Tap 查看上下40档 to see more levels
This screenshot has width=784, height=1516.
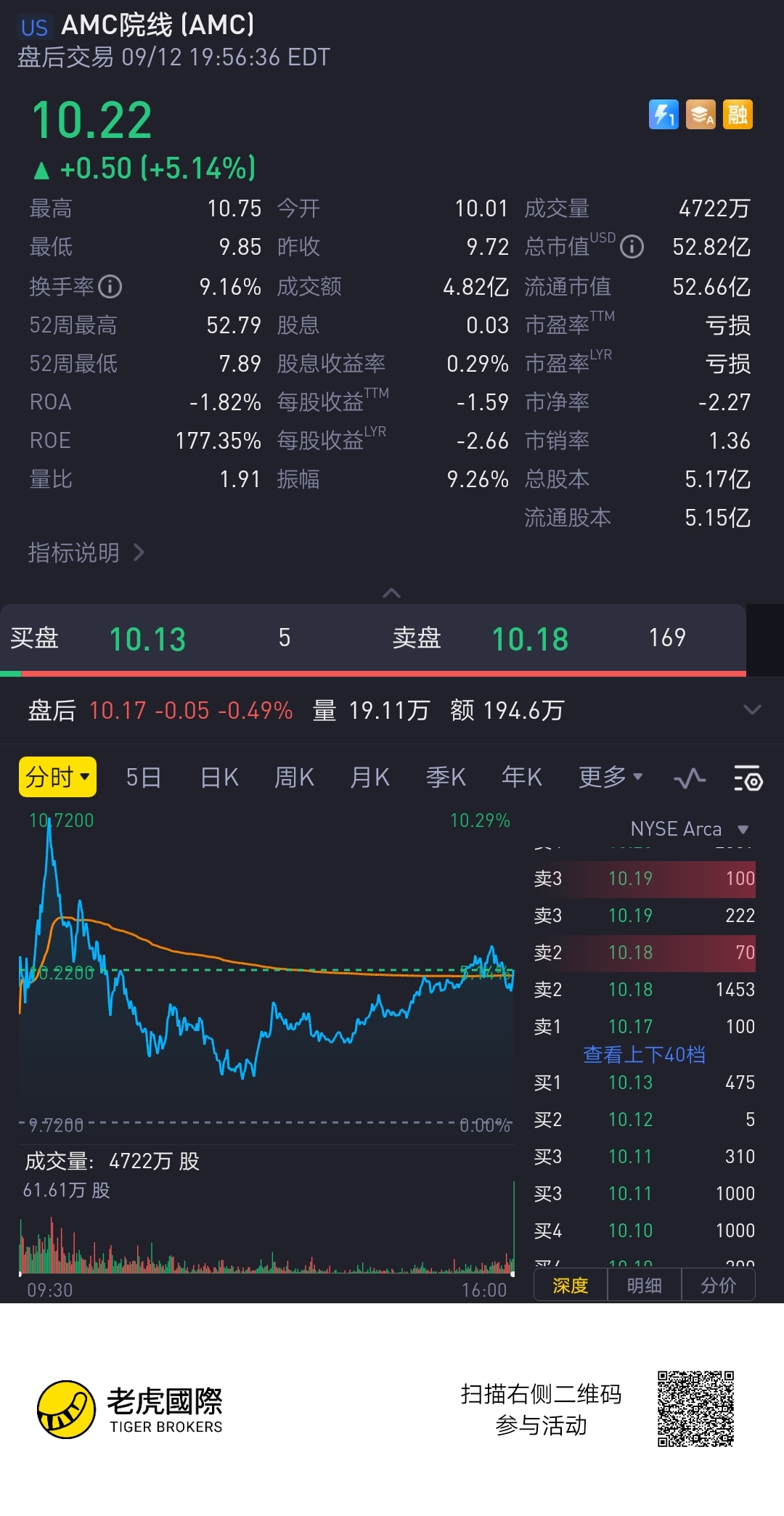coord(644,1054)
